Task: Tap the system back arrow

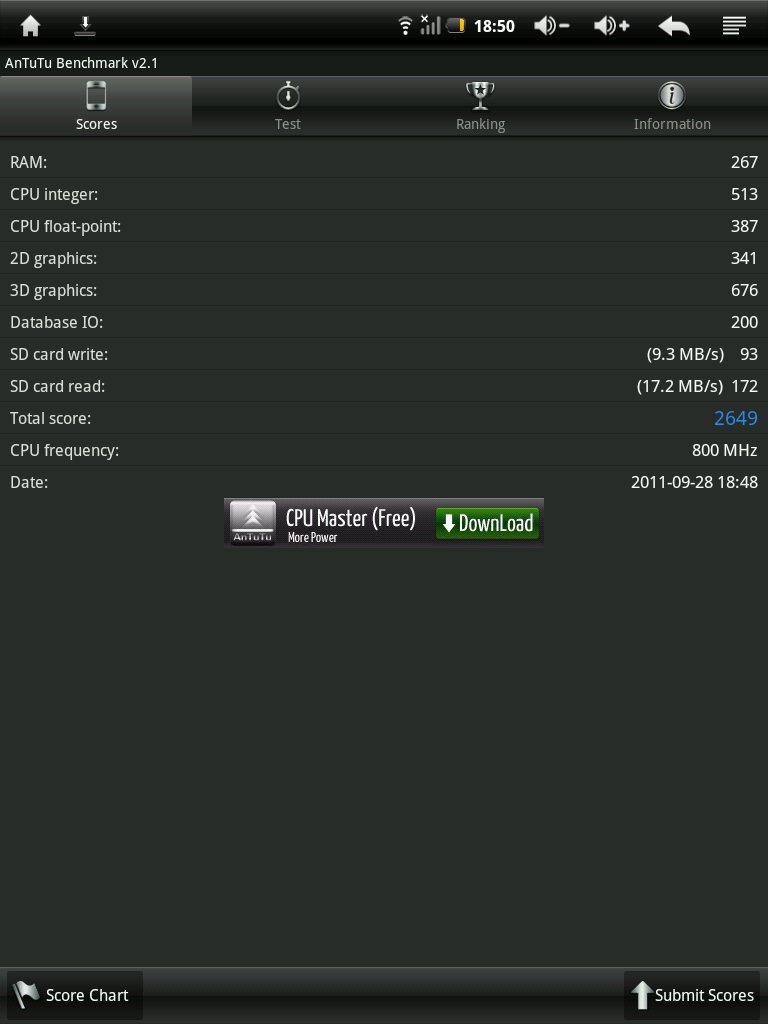Action: point(674,26)
